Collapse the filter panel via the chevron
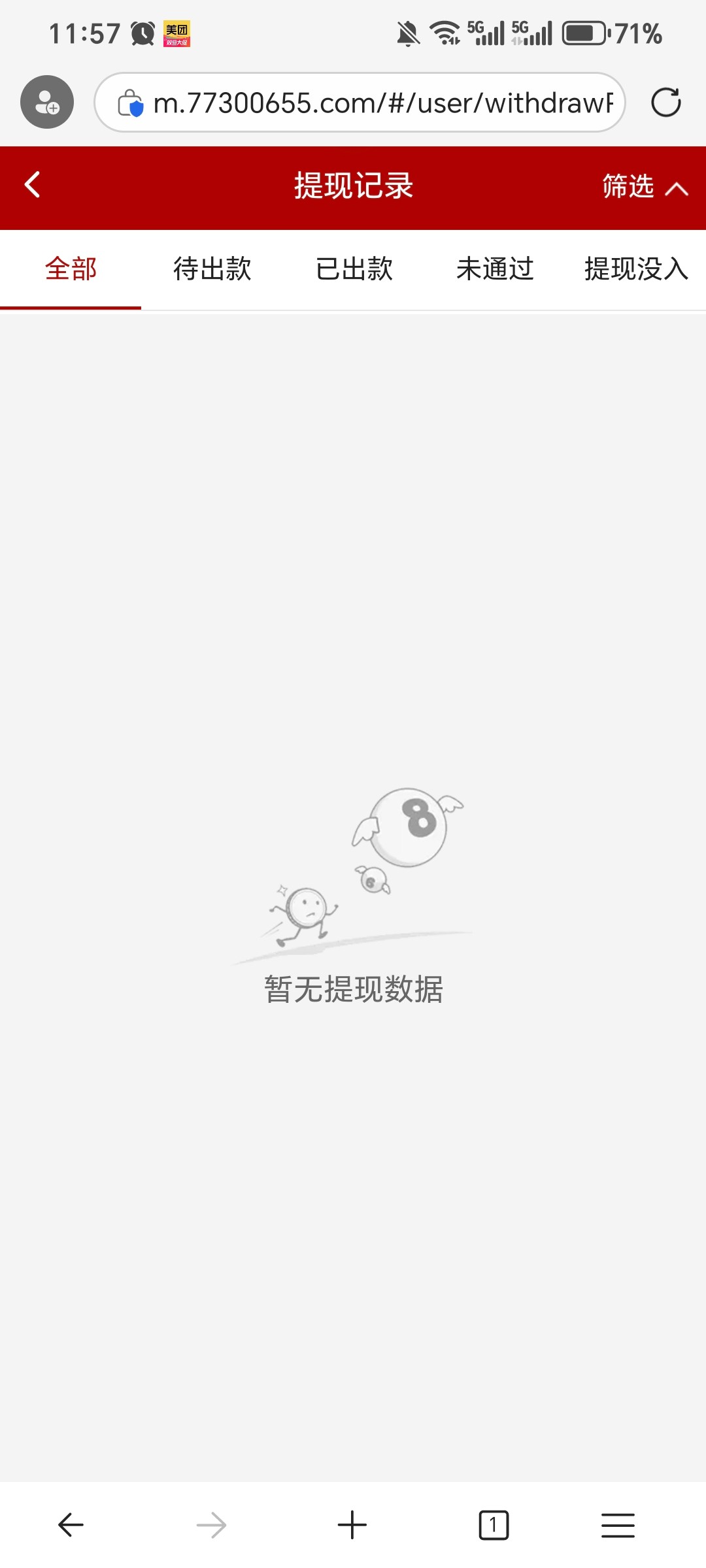Image resolution: width=706 pixels, height=1568 pixels. [x=677, y=189]
